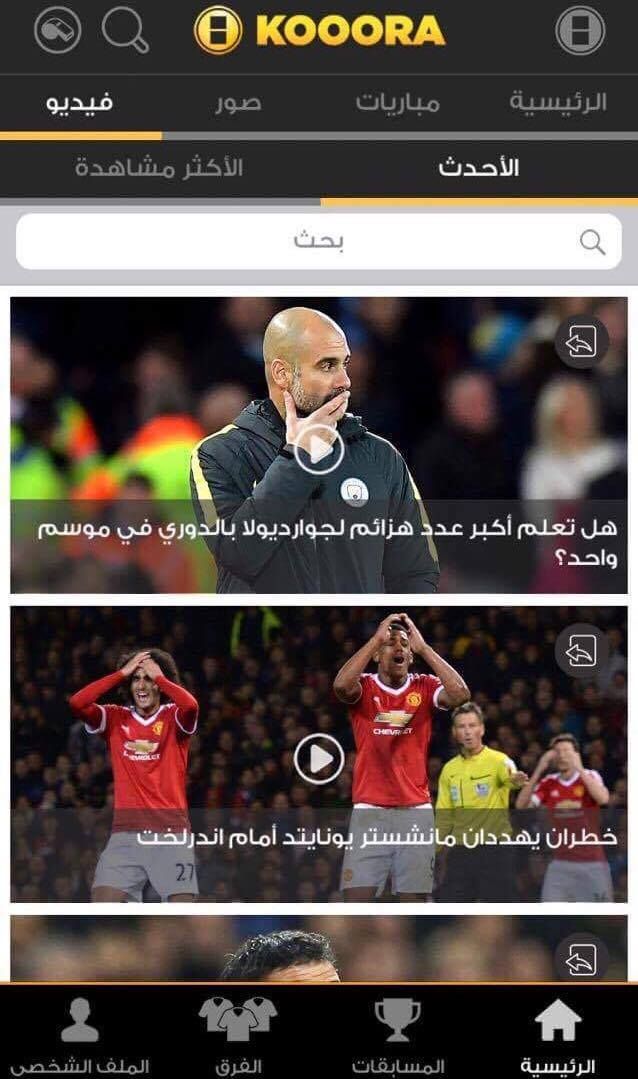
Task: Open the المسابقات bottom tab
Action: [398, 1034]
